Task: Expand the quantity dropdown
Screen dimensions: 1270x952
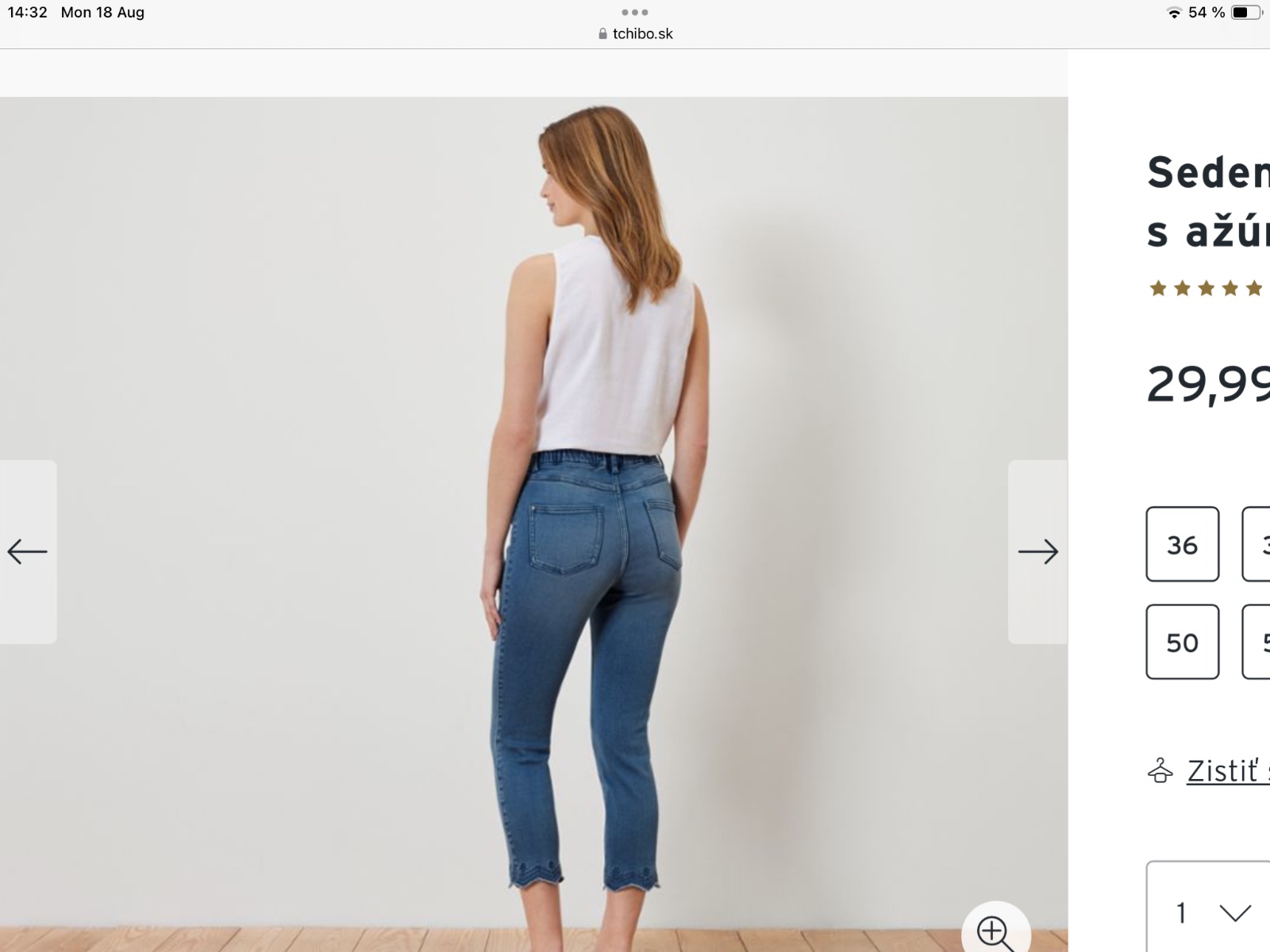Action: [1214, 912]
